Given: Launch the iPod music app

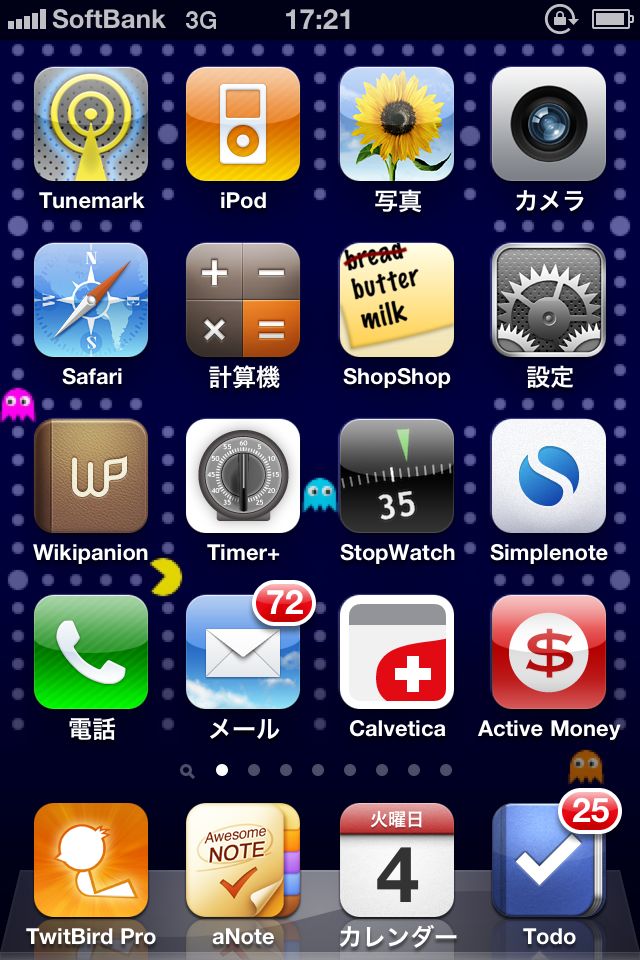Looking at the screenshot, I should coord(243,124).
